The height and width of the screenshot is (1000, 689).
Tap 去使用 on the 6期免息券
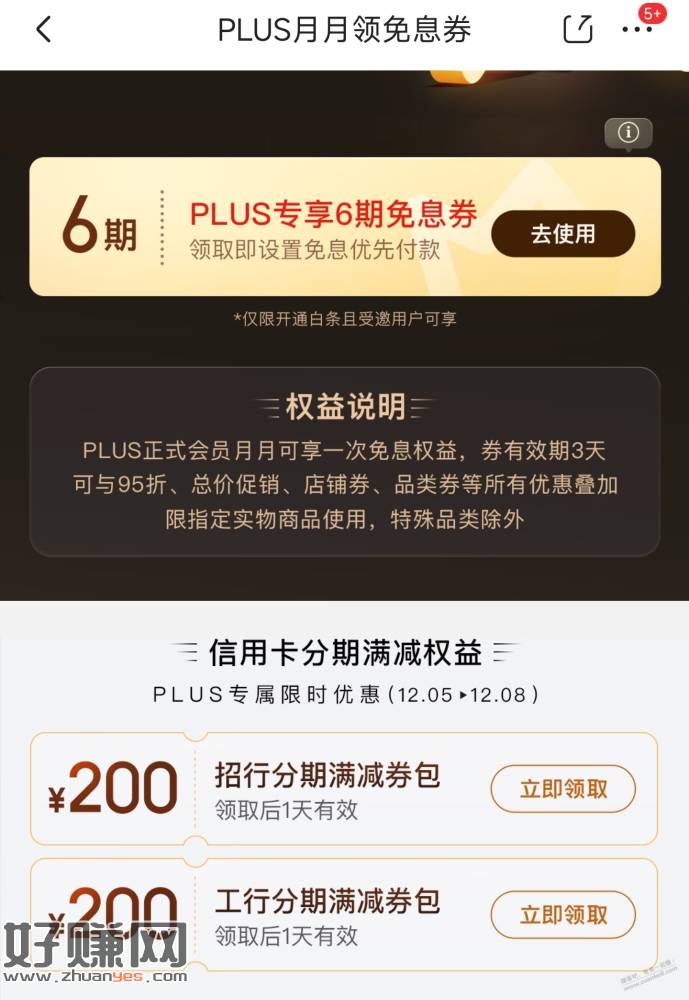563,234
